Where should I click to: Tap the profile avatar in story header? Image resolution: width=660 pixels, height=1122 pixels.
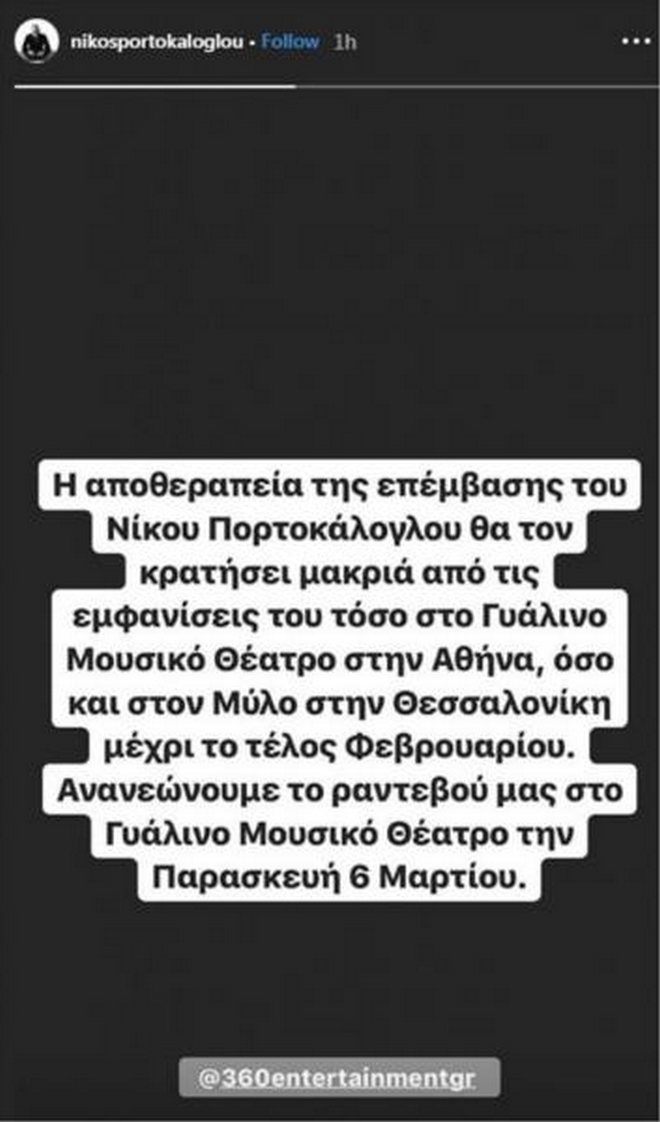tap(32, 43)
